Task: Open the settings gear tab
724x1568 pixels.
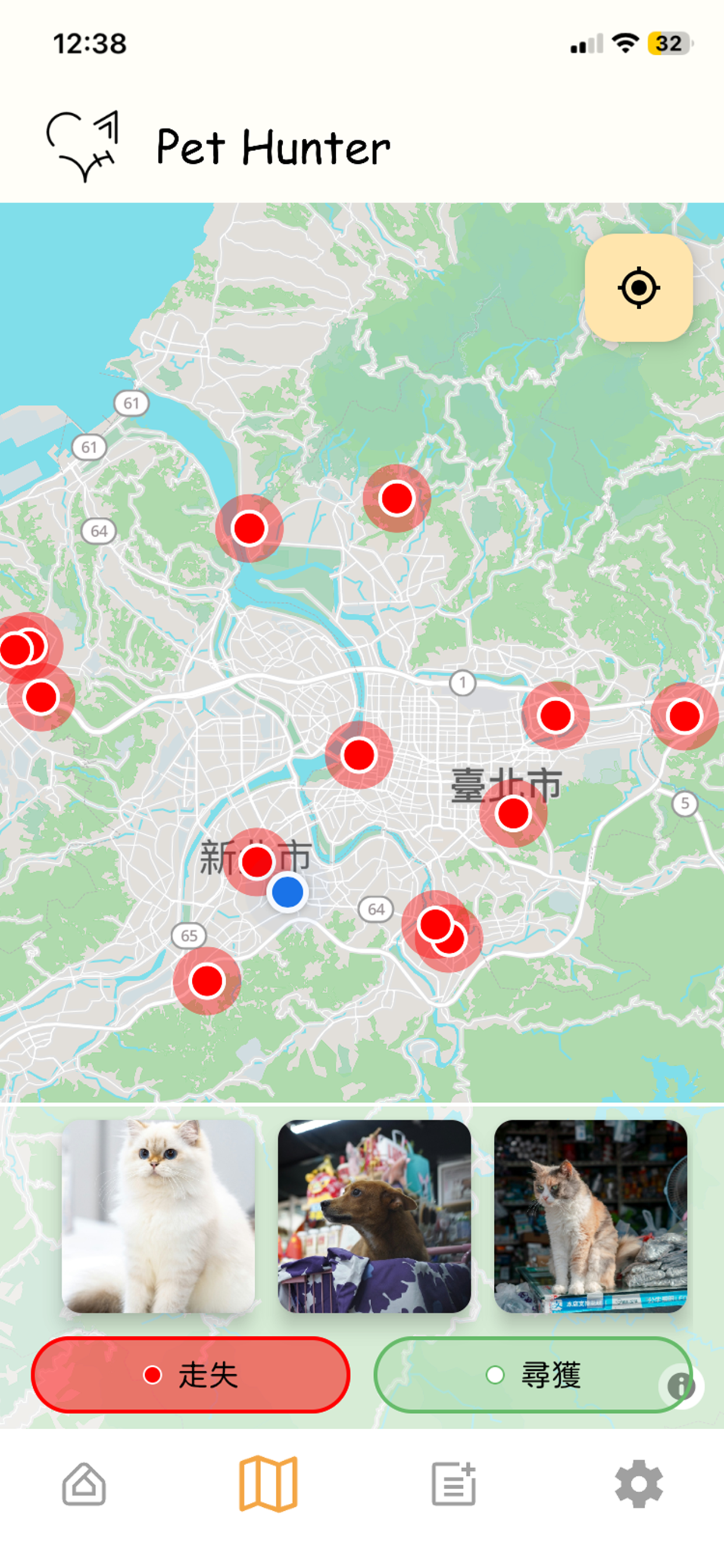Action: pyautogui.click(x=639, y=1484)
